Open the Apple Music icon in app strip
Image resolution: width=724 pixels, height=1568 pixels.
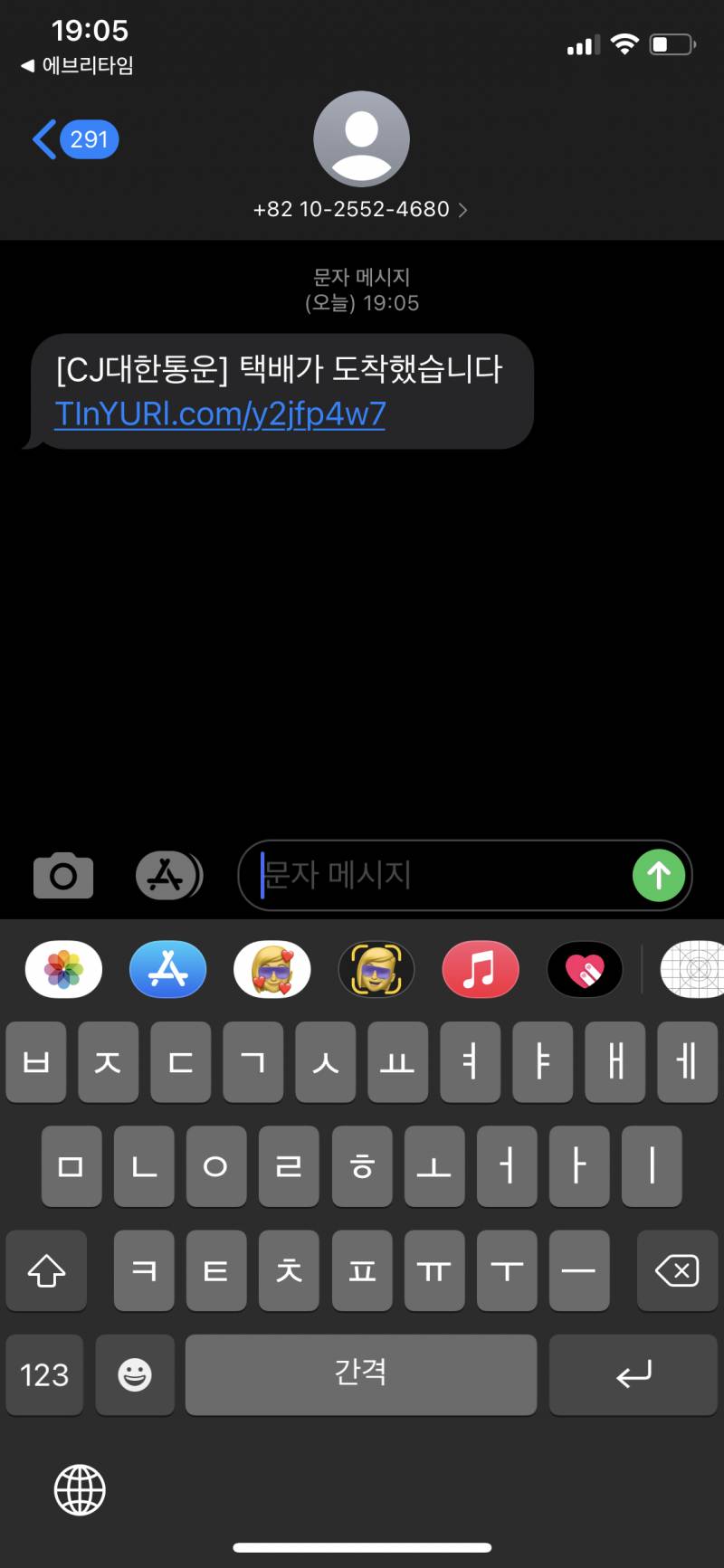pos(480,969)
